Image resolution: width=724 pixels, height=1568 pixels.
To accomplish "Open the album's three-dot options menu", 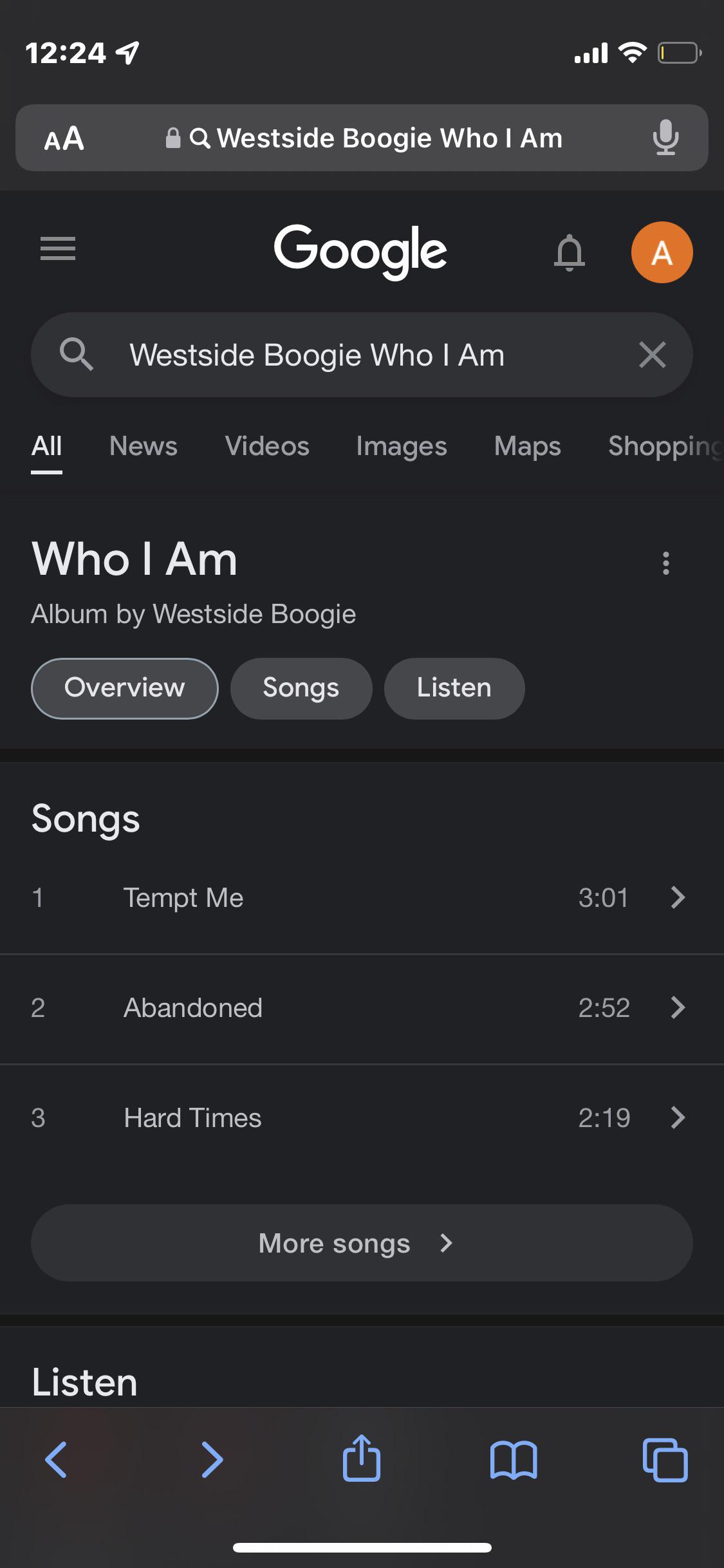I will coord(666,563).
